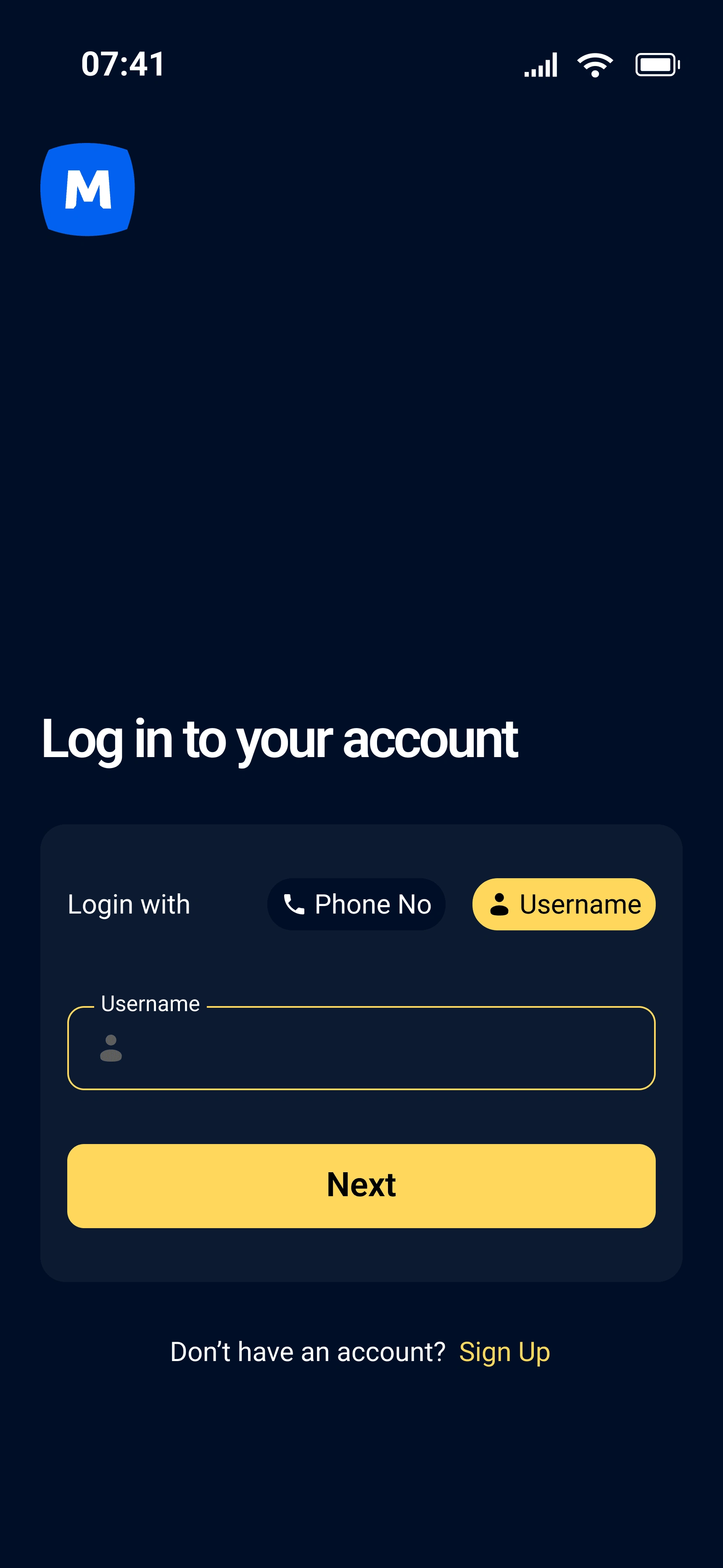Tap the Next button
This screenshot has height=1568, width=723.
pos(361,1186)
